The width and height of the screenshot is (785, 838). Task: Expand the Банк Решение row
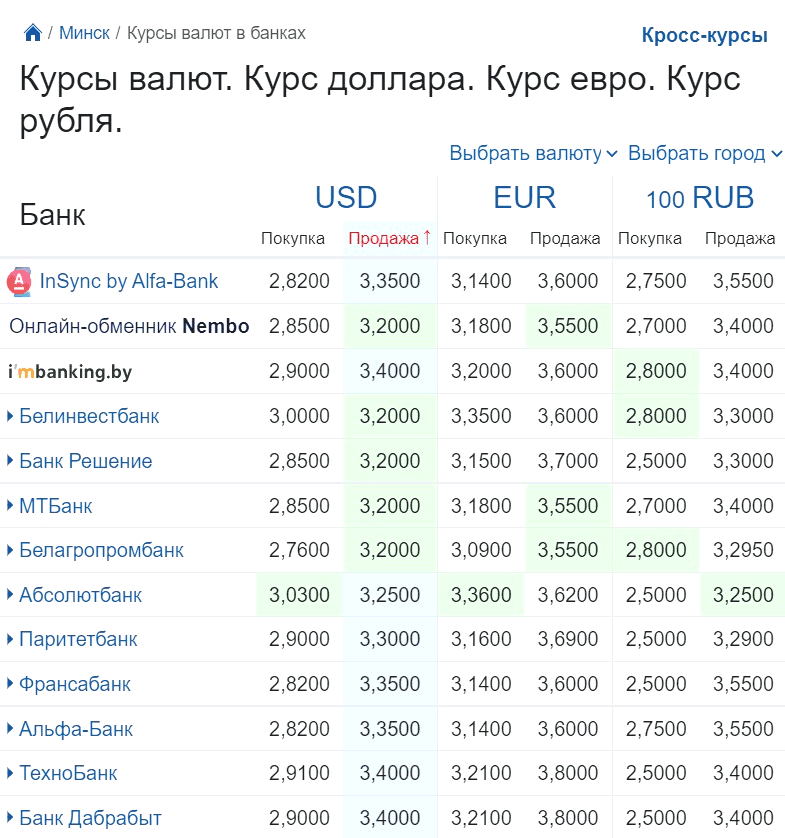85,461
